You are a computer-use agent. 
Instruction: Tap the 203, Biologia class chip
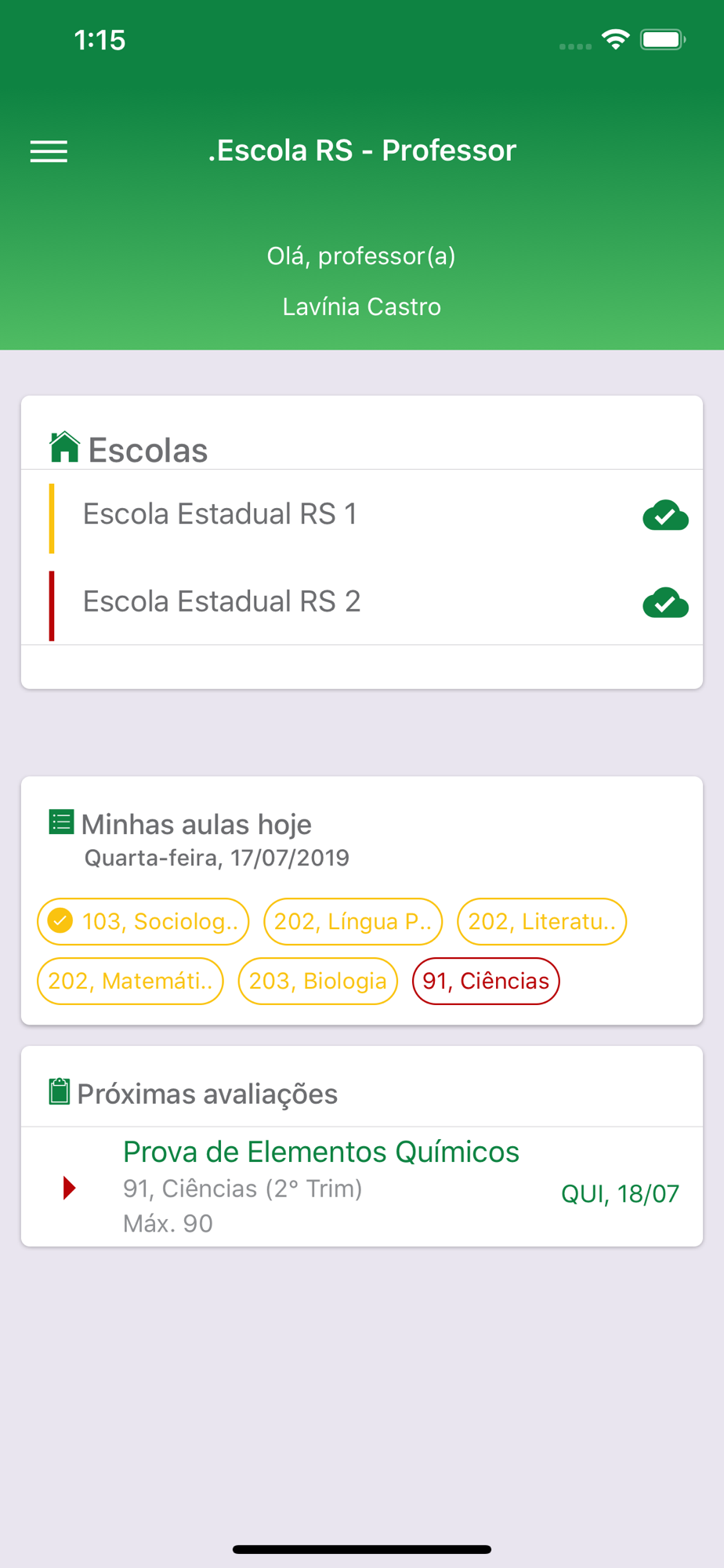[x=317, y=981]
